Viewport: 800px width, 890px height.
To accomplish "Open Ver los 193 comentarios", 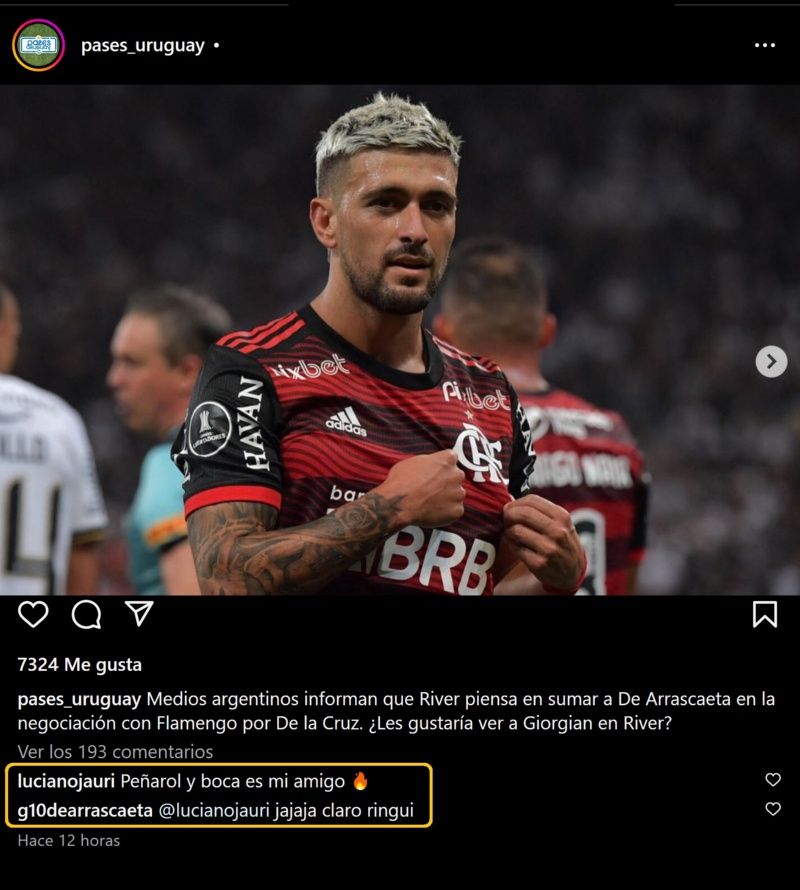I will [x=115, y=751].
